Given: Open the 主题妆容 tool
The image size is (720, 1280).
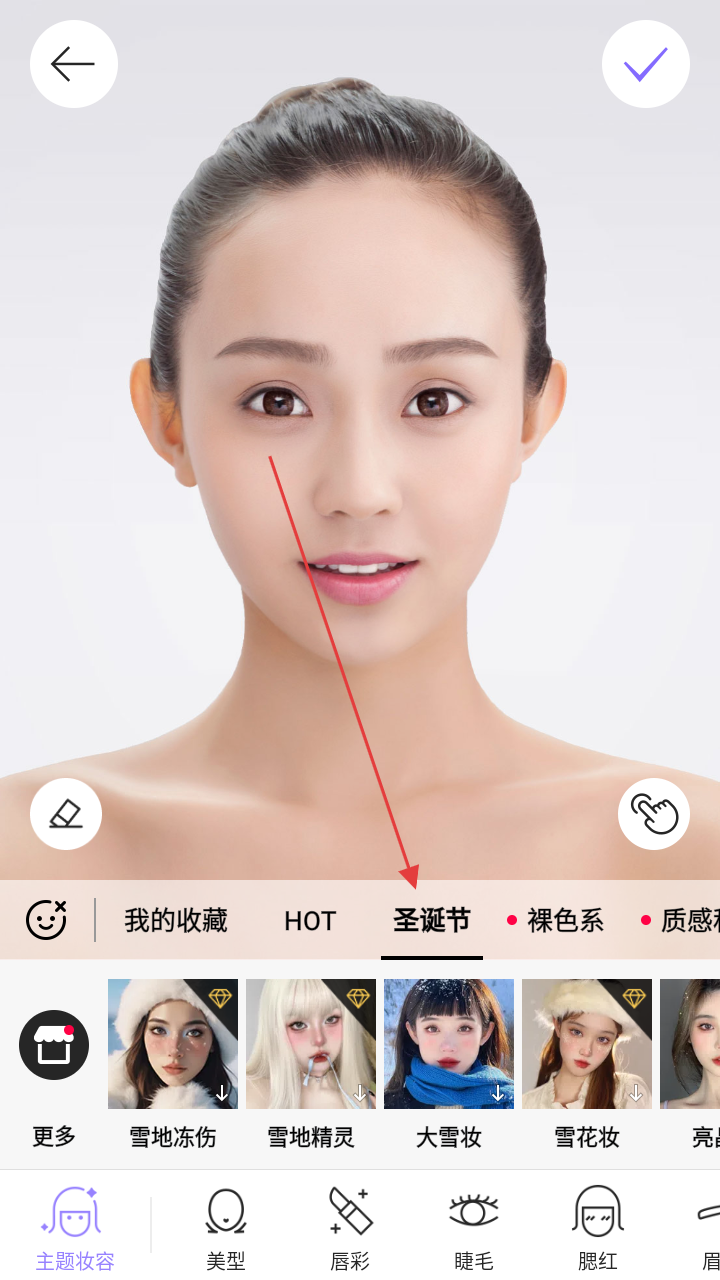Looking at the screenshot, I should [x=75, y=1228].
